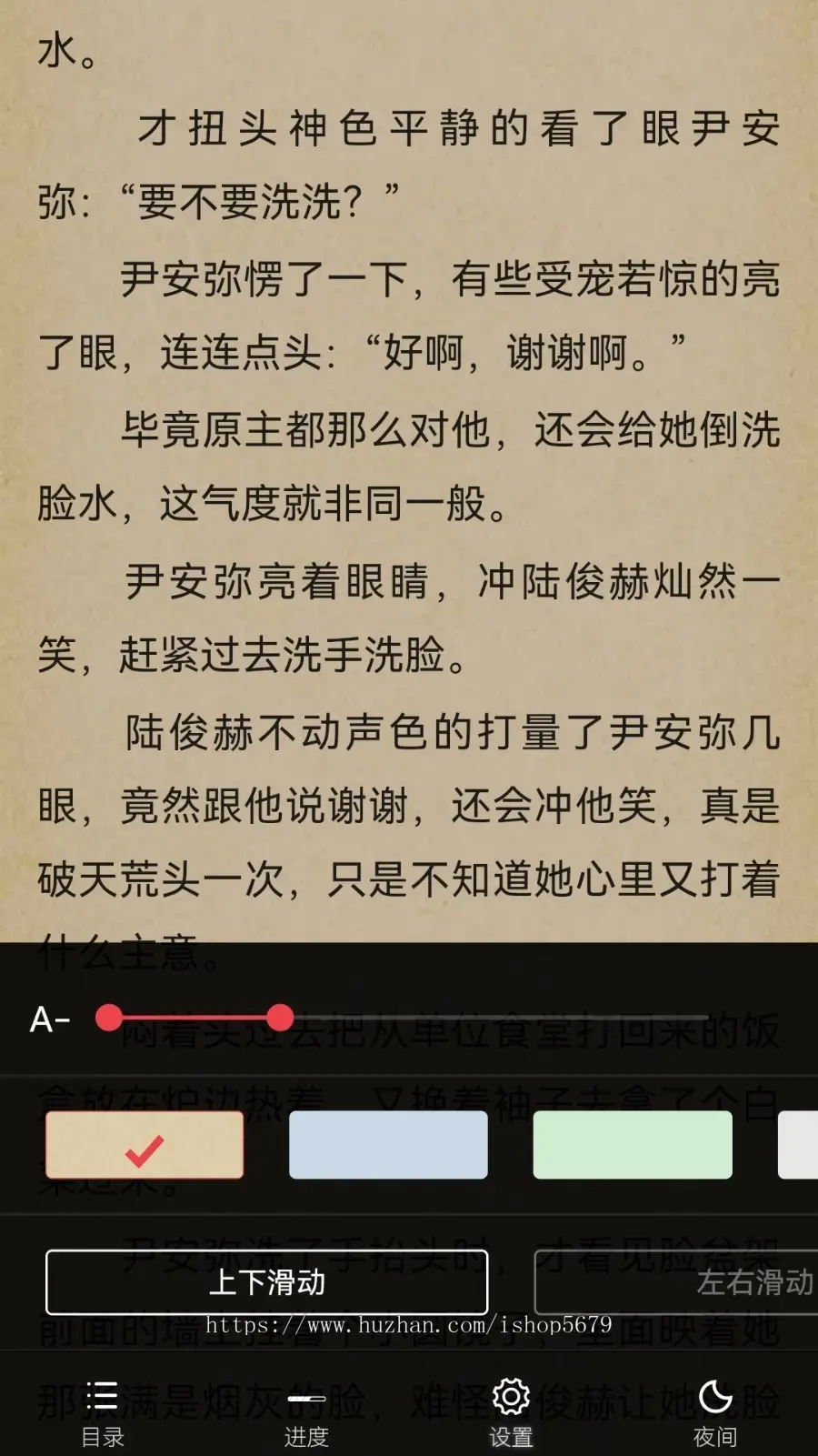818x1456 pixels.
Task: Enable night mode via the 夜间 moon icon
Action: (x=716, y=1394)
